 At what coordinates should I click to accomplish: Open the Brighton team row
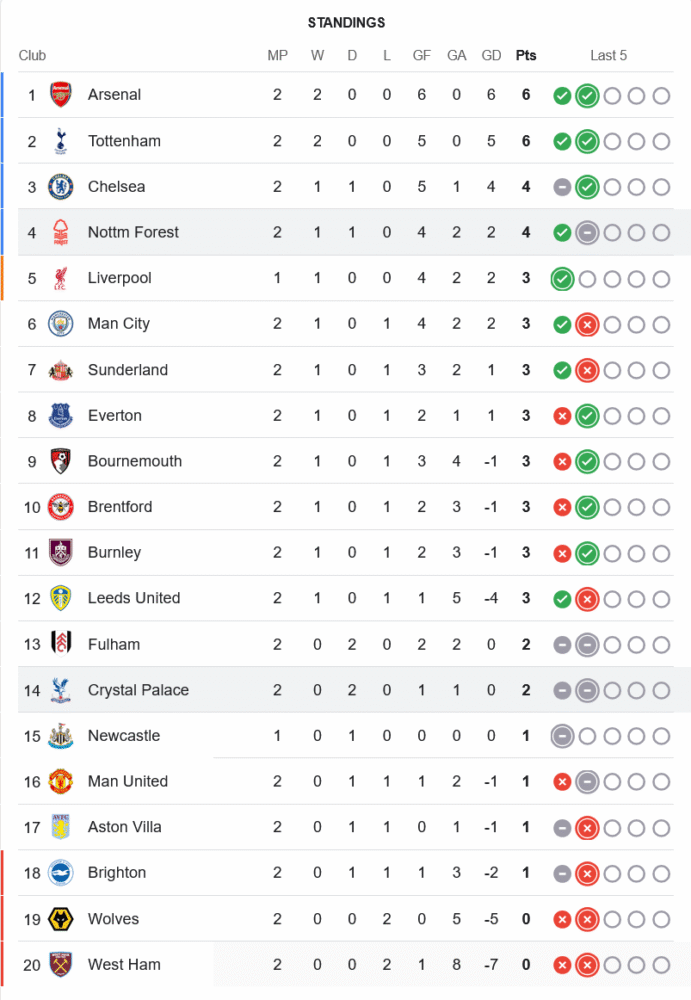coord(116,873)
